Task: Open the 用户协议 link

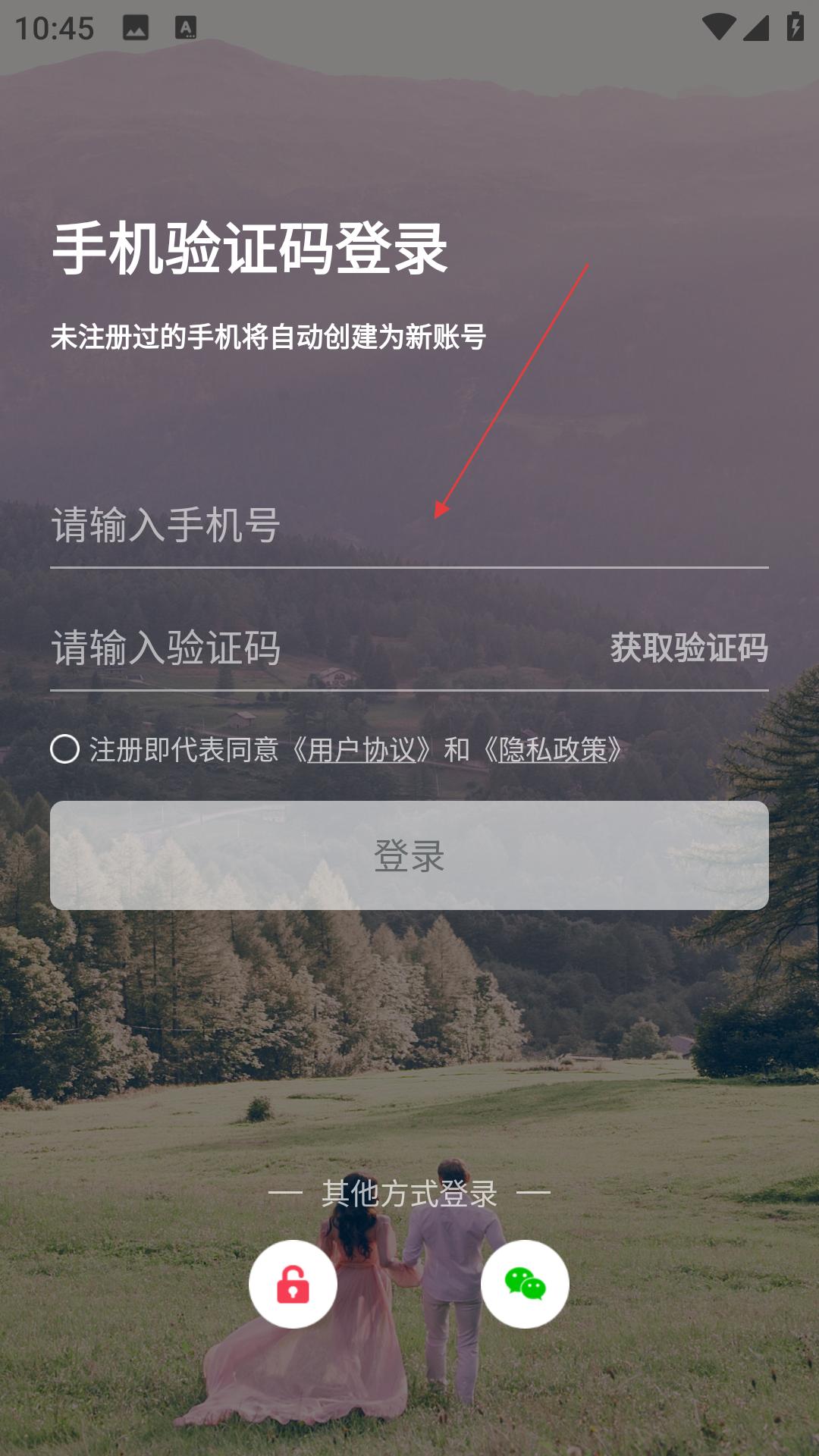Action: tap(362, 750)
